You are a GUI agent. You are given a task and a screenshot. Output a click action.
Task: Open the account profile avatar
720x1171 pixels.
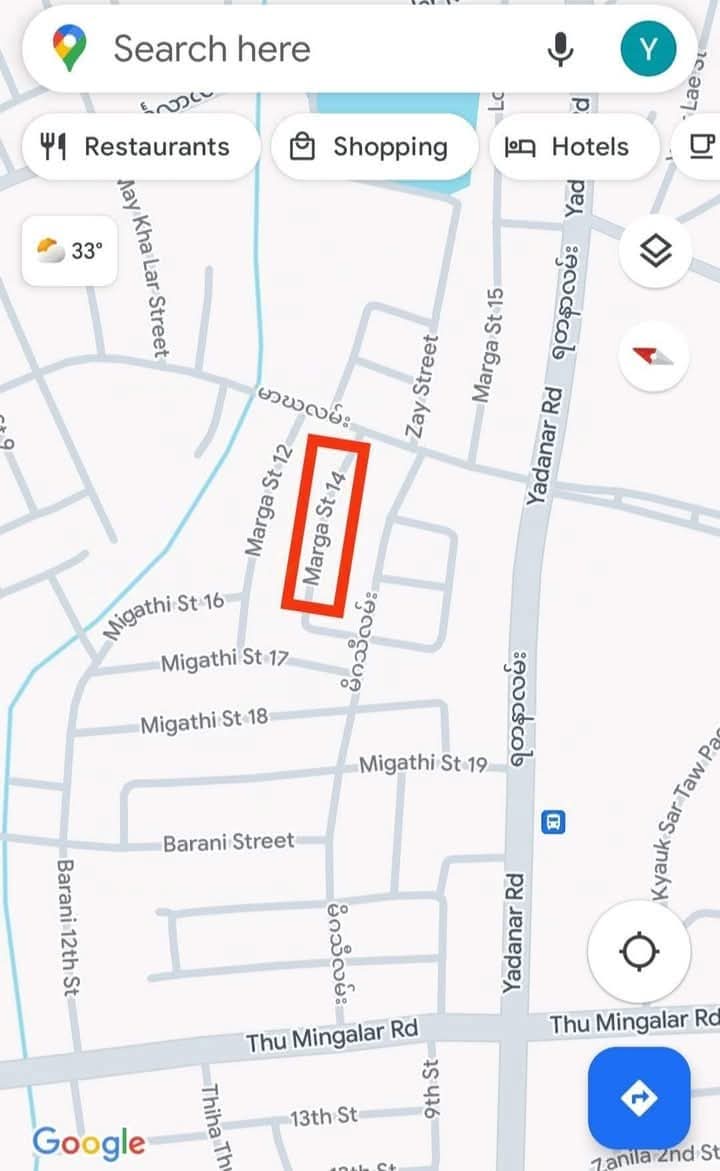click(x=648, y=49)
